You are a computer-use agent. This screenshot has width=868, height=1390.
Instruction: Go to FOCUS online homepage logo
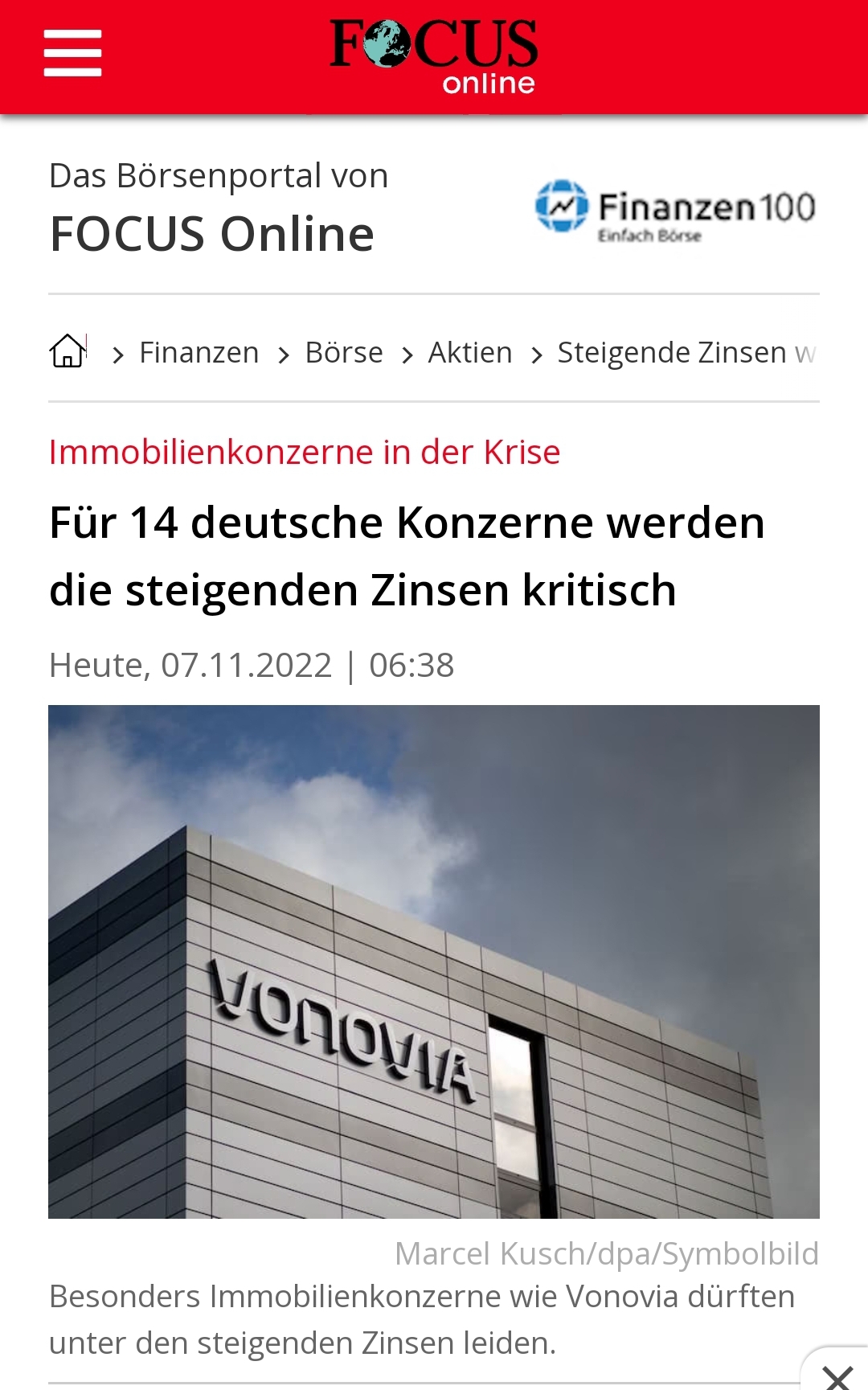click(434, 55)
